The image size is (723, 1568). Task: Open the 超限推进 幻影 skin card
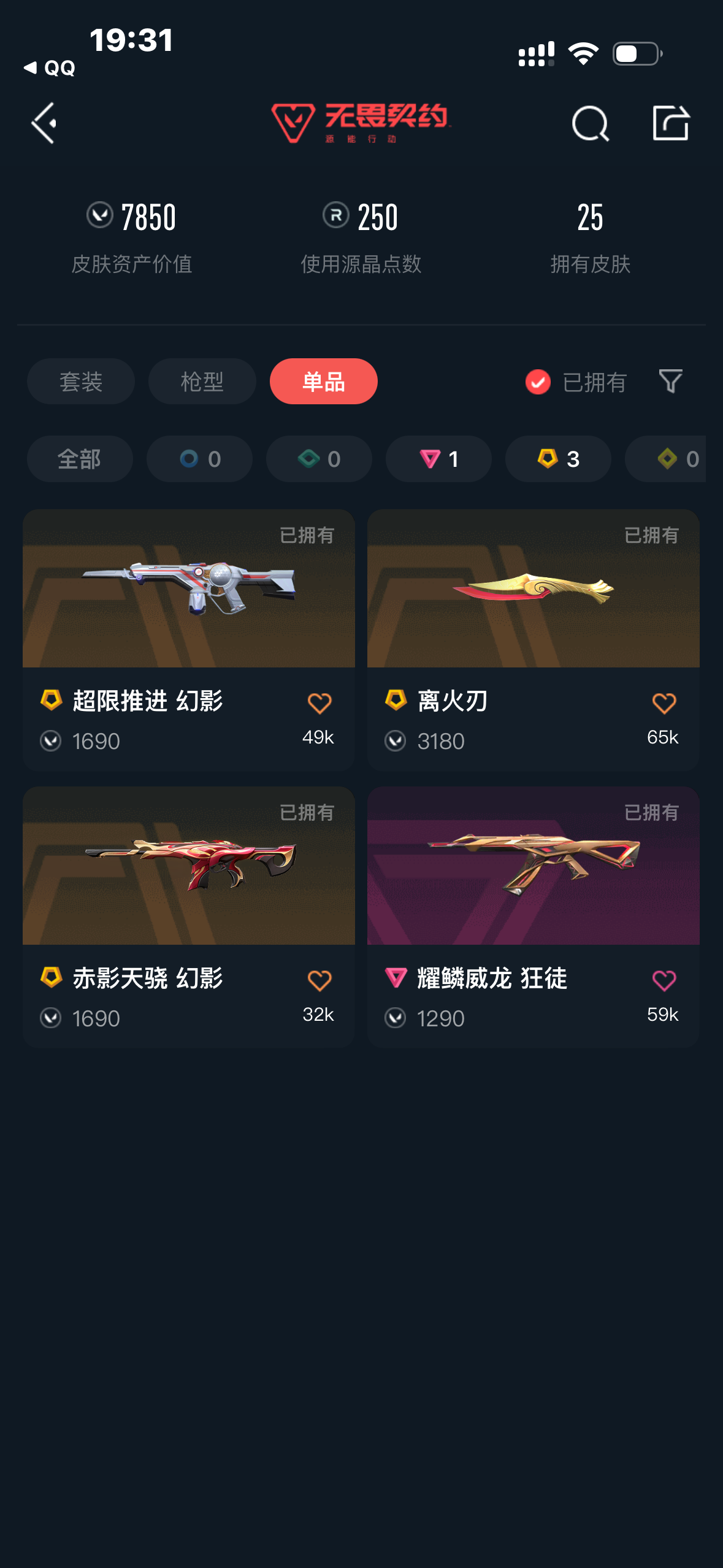(188, 589)
